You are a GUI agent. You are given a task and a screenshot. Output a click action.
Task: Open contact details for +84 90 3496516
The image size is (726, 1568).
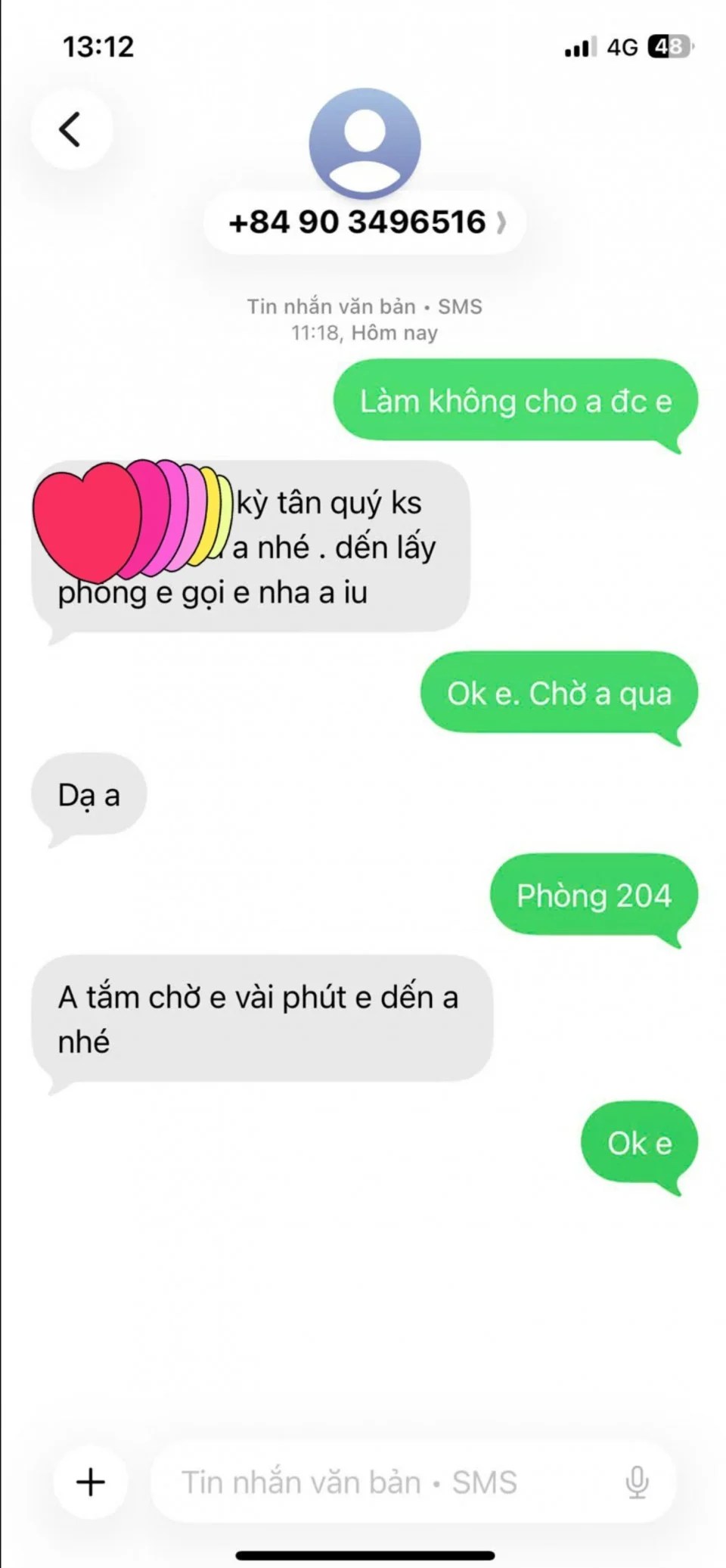[365, 222]
